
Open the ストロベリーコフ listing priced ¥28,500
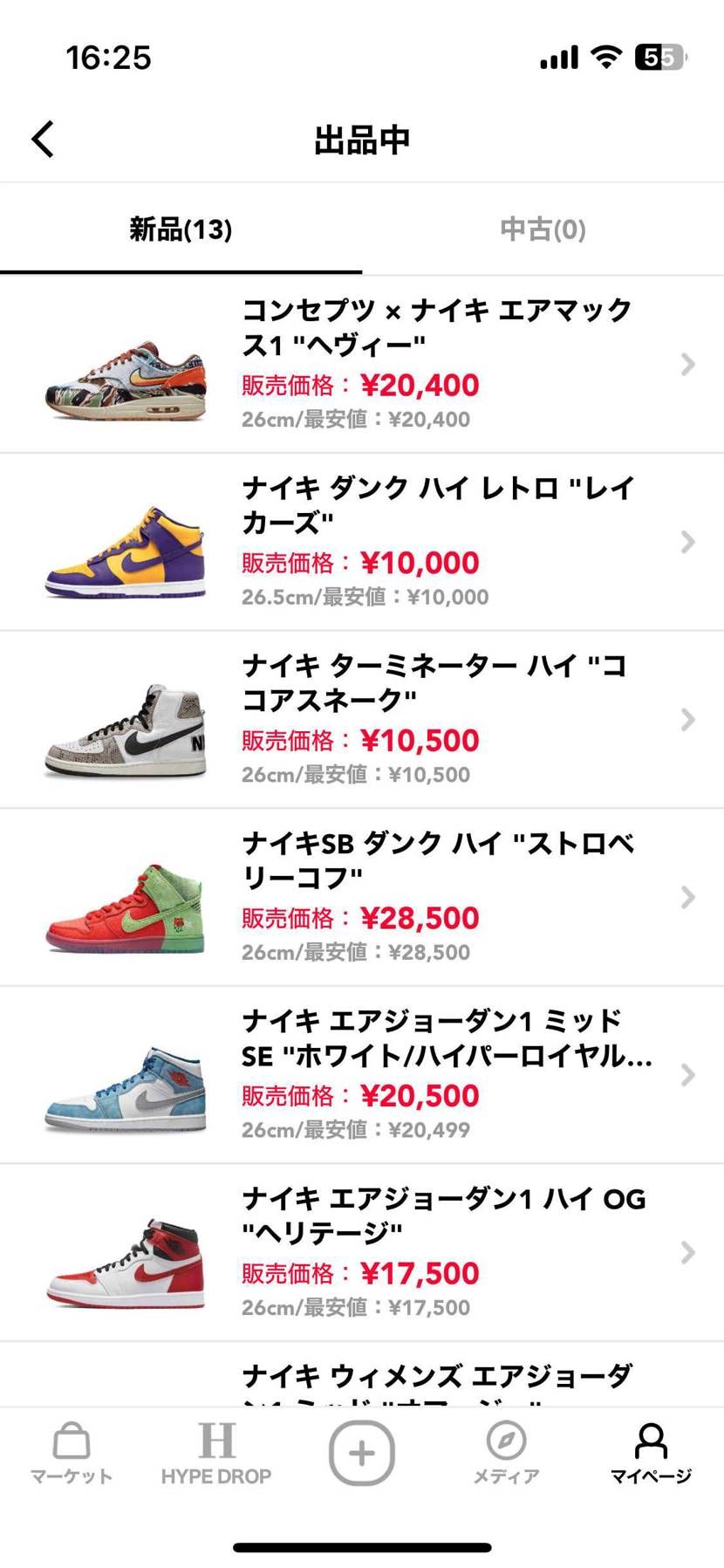pos(686,898)
